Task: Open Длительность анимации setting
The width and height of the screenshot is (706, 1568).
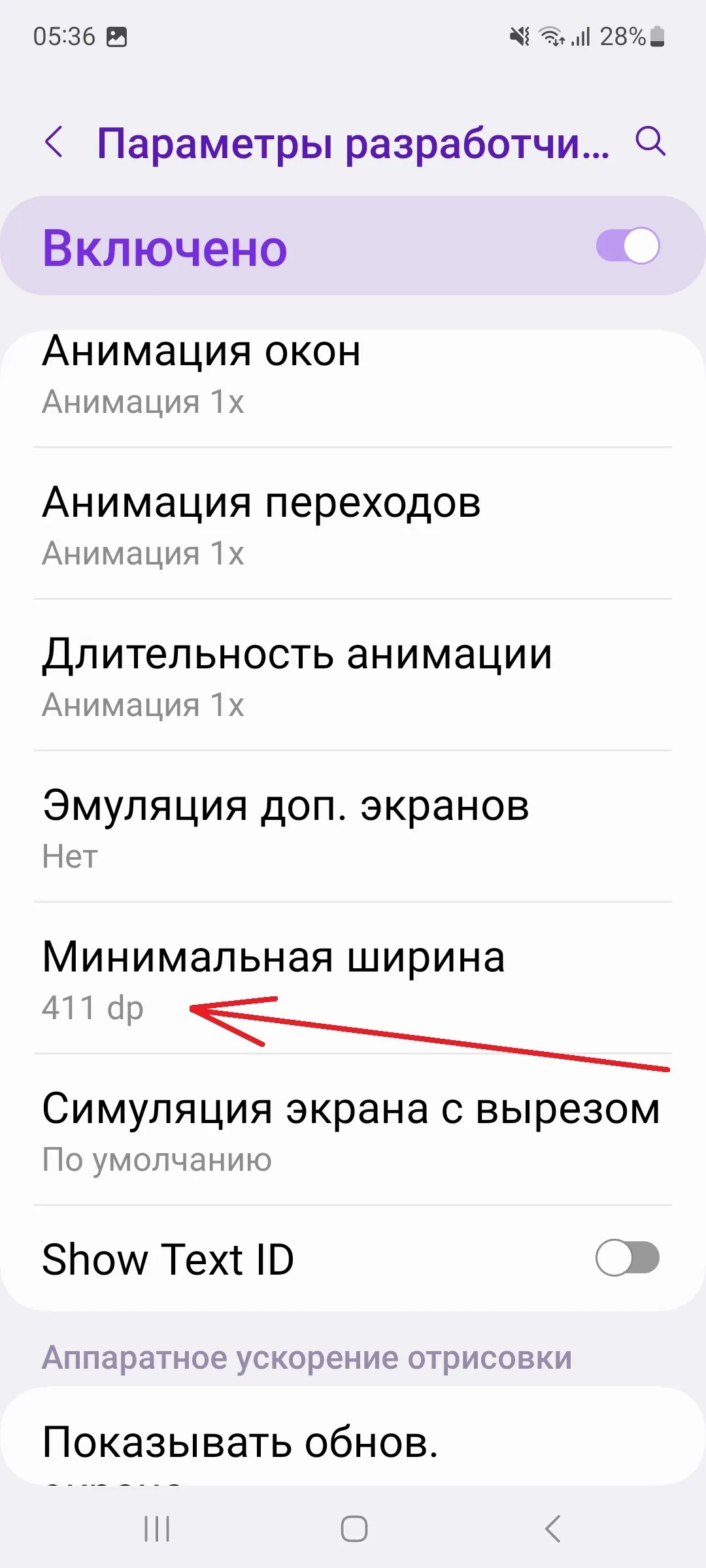Action: (353, 676)
